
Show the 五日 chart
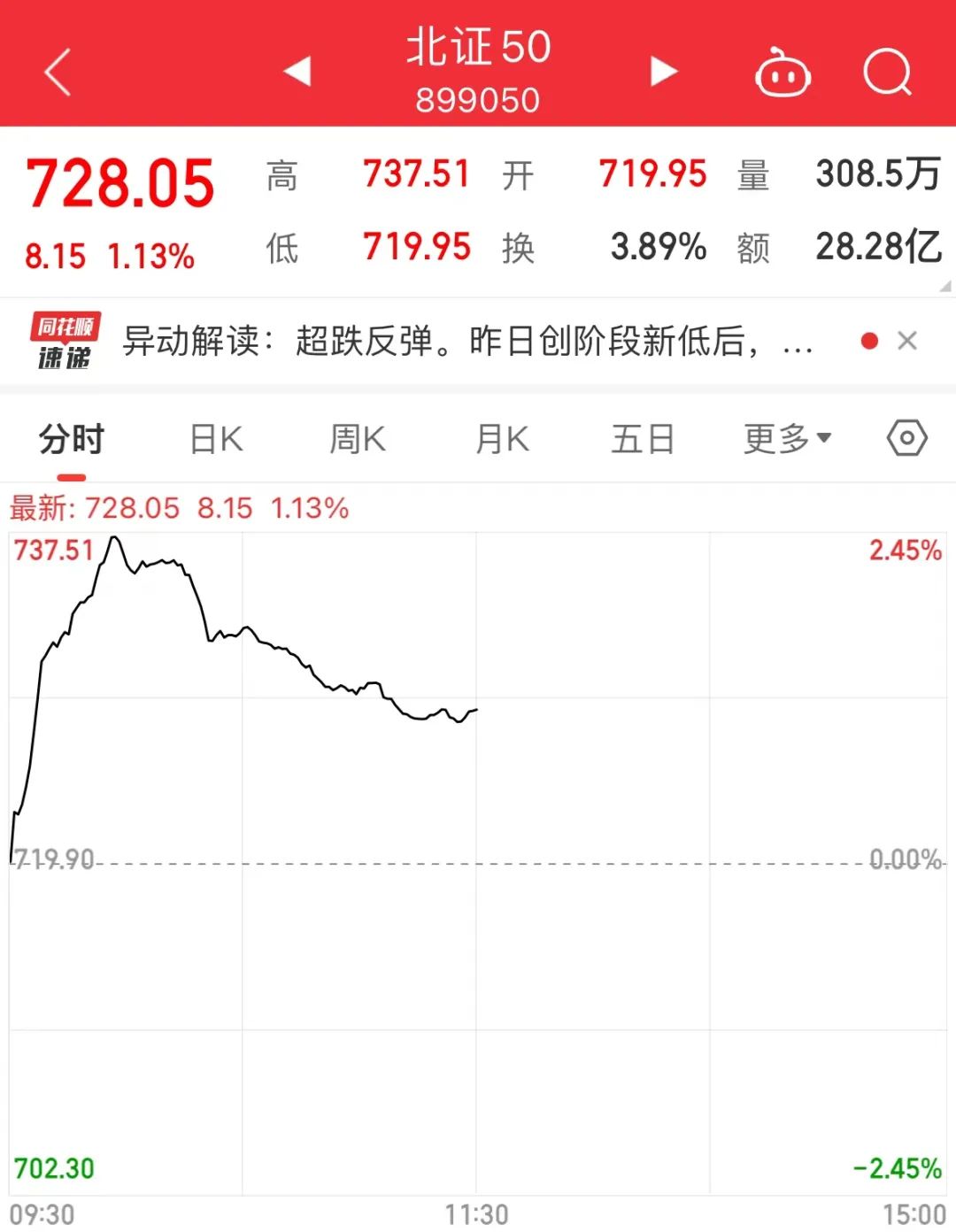point(644,437)
